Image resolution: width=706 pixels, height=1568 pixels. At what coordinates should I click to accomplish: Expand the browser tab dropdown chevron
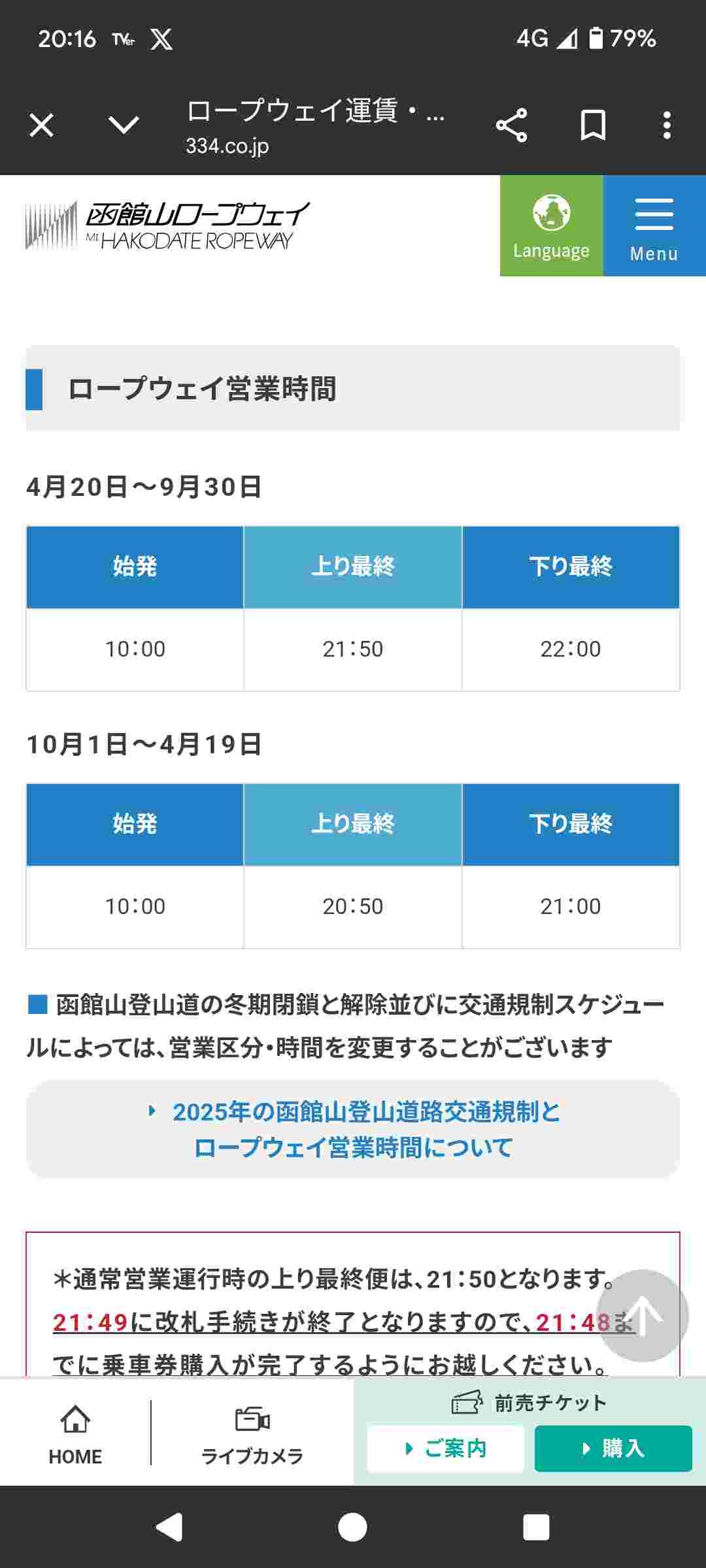124,125
